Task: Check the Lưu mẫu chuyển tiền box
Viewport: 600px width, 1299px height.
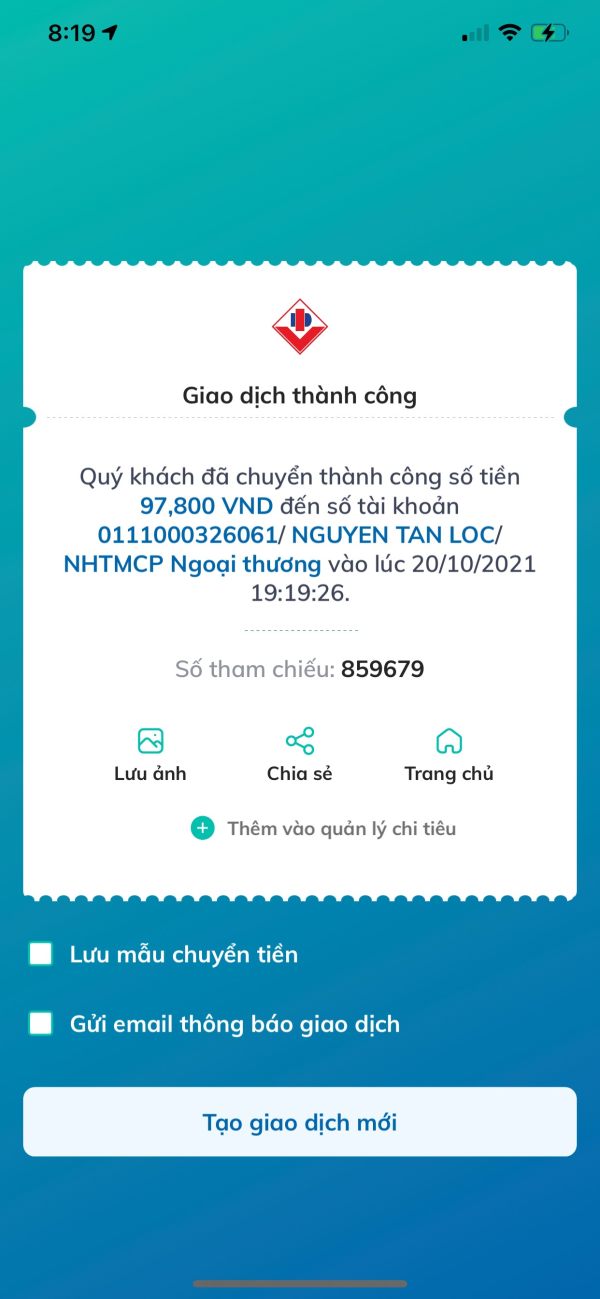Action: point(41,954)
